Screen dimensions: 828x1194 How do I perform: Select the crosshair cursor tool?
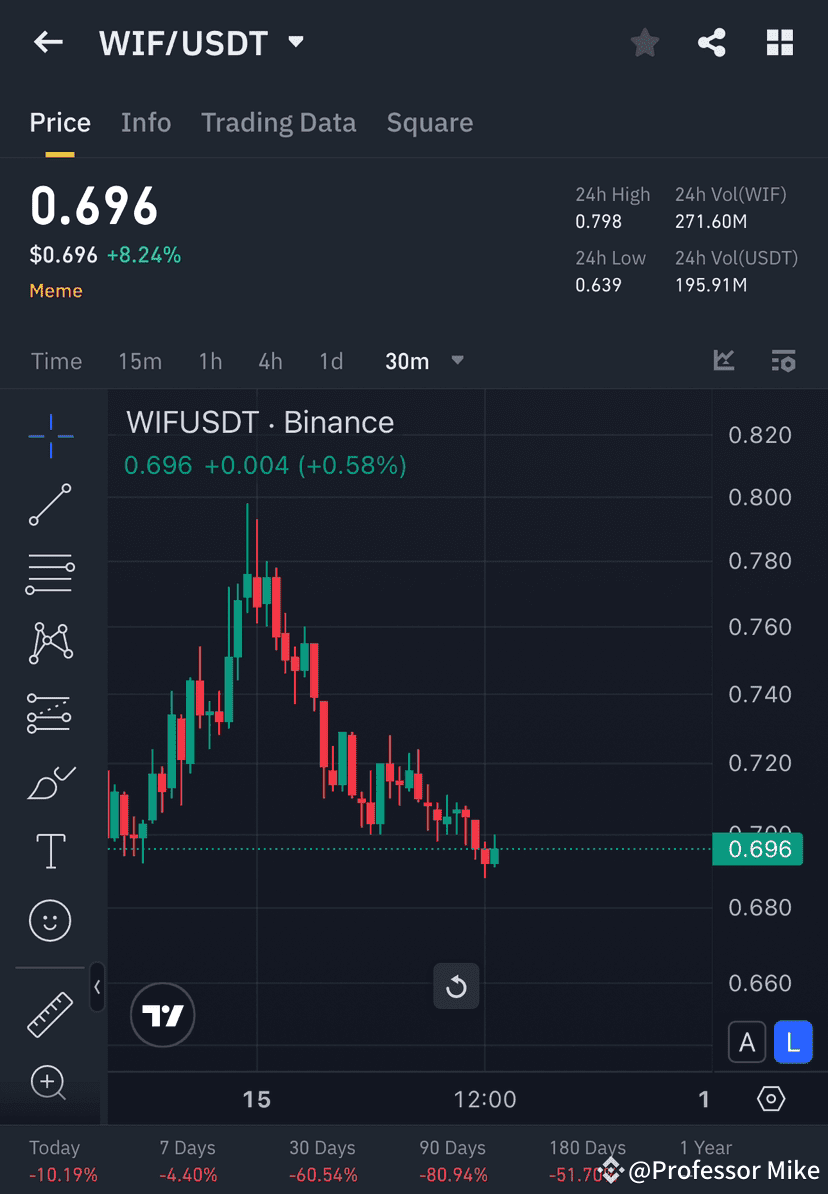[x=50, y=436]
